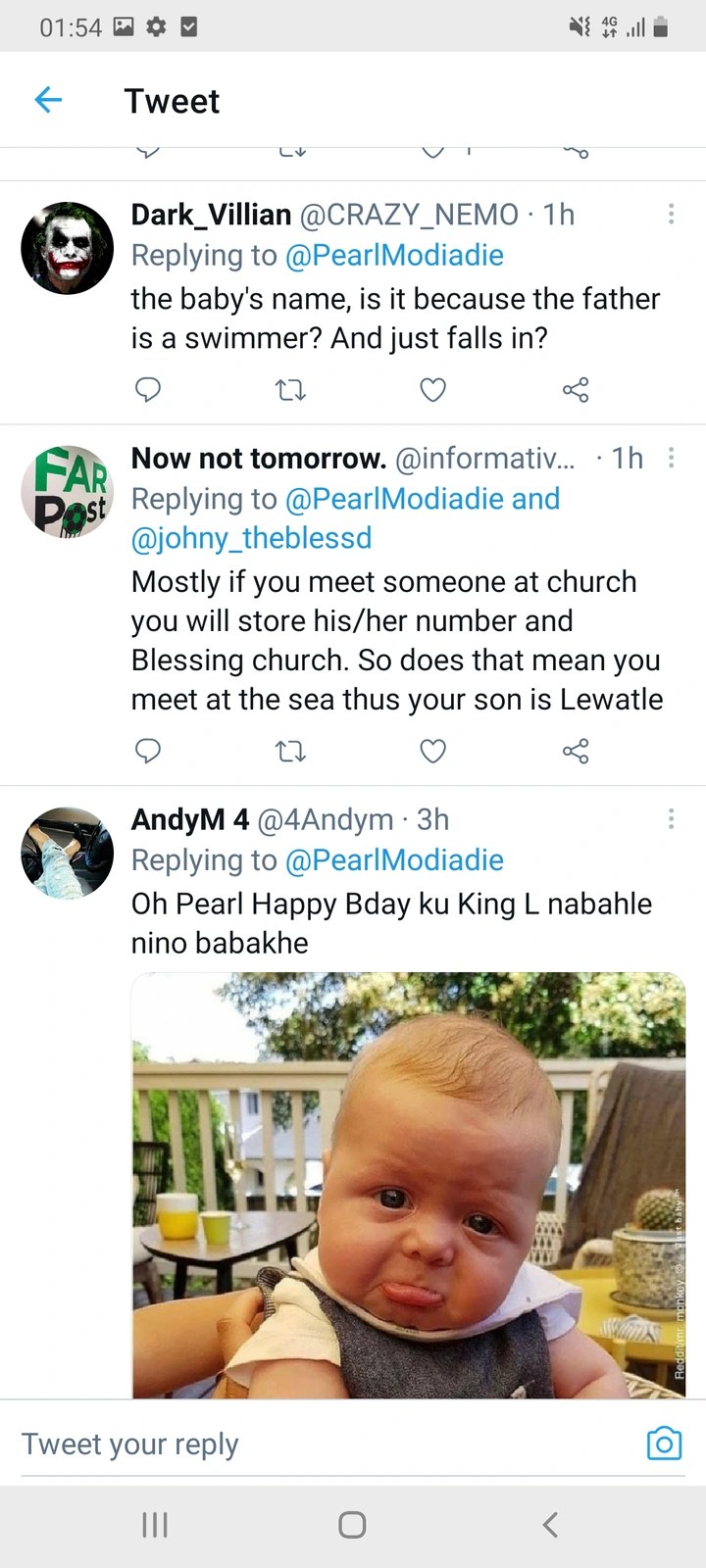Open overflow menu on AndyM 4's tweet
Viewport: 706px width, 1568px height.
click(x=671, y=818)
